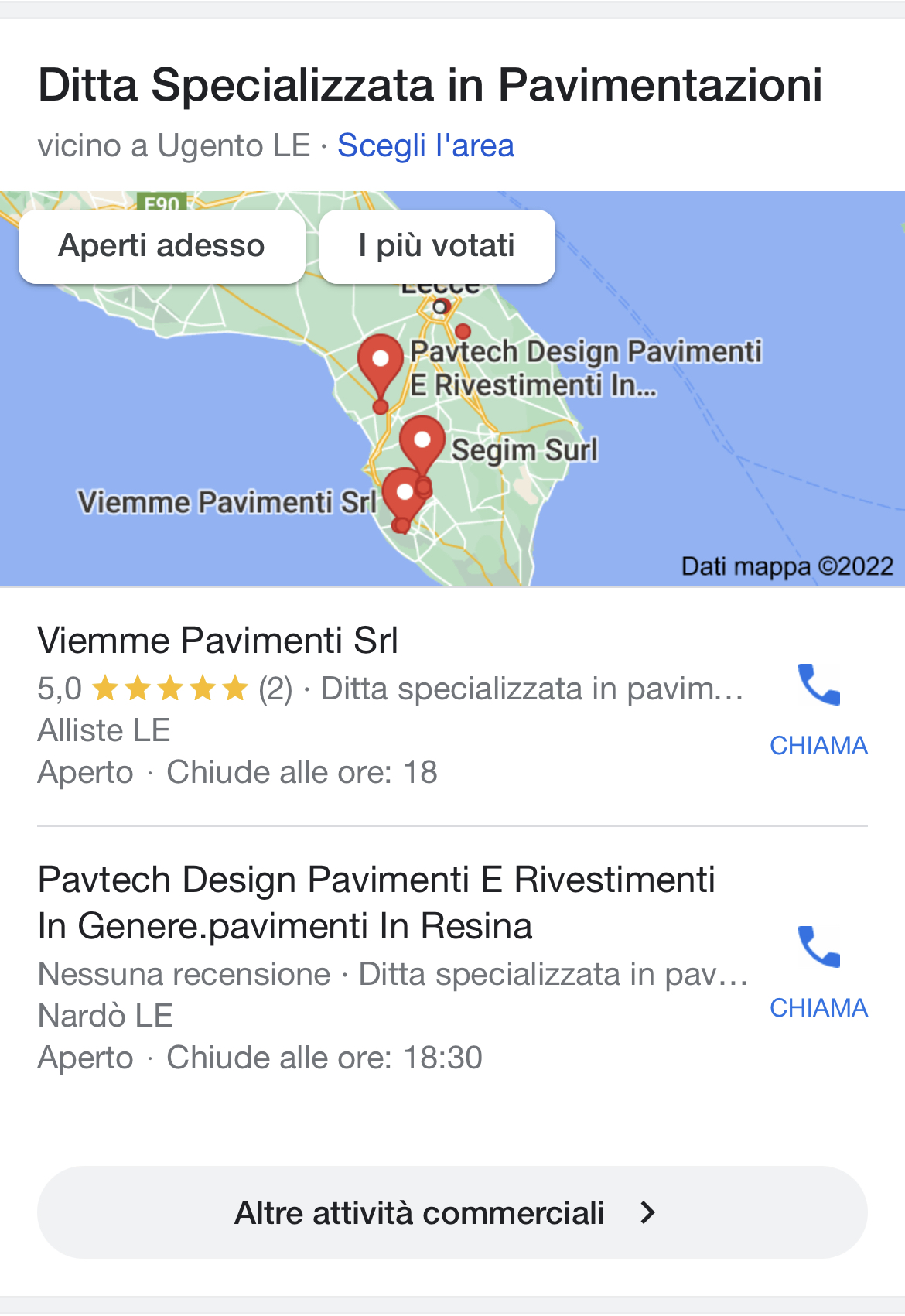Tap the Pavtech Design map pin
The width and height of the screenshot is (905, 1316).
(381, 362)
